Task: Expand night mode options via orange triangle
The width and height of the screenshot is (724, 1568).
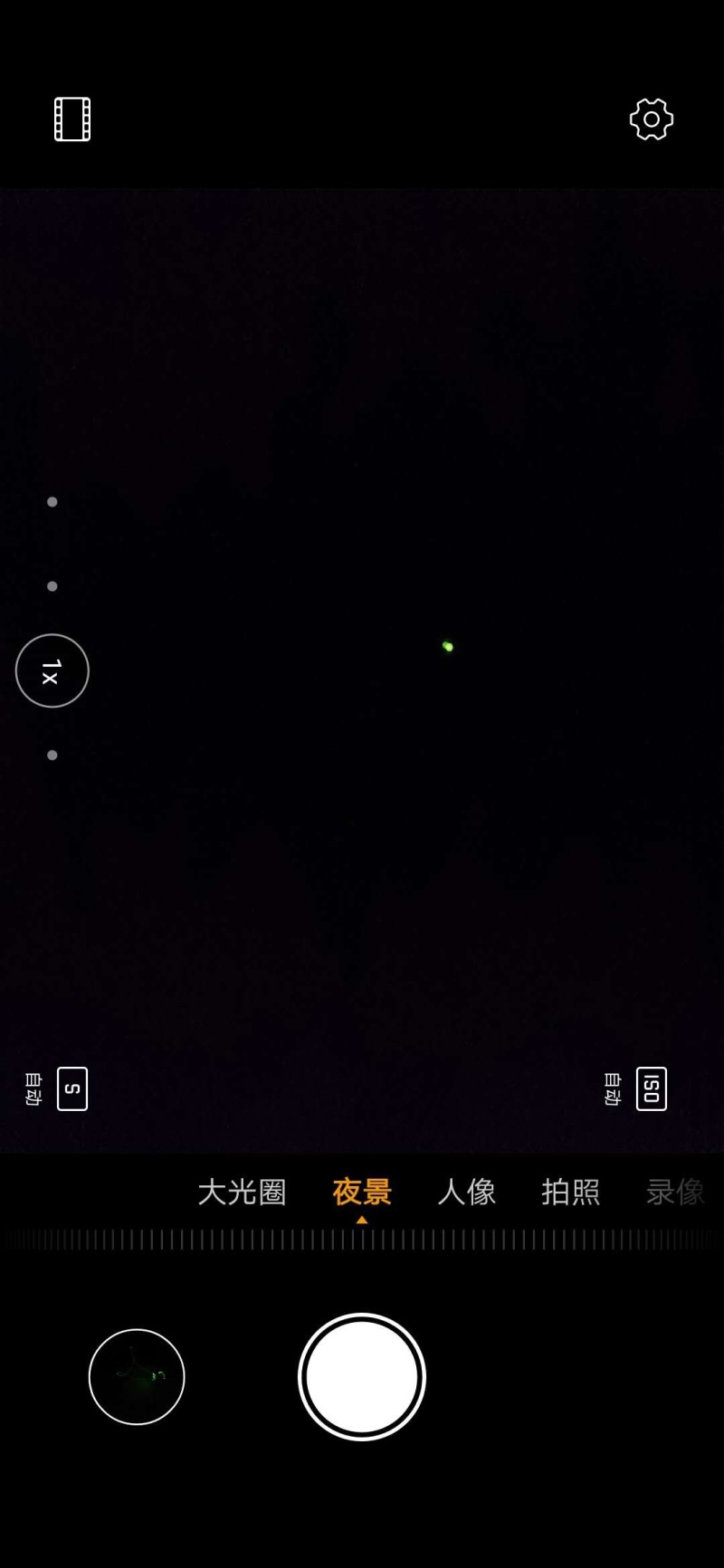Action: click(363, 1221)
